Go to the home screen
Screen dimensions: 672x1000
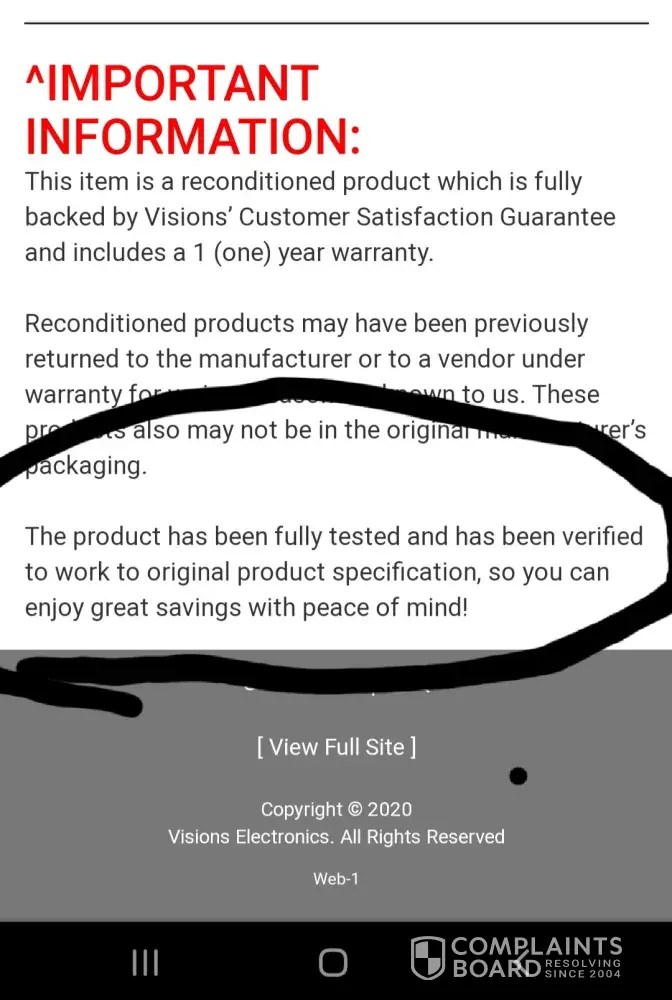[x=333, y=962]
